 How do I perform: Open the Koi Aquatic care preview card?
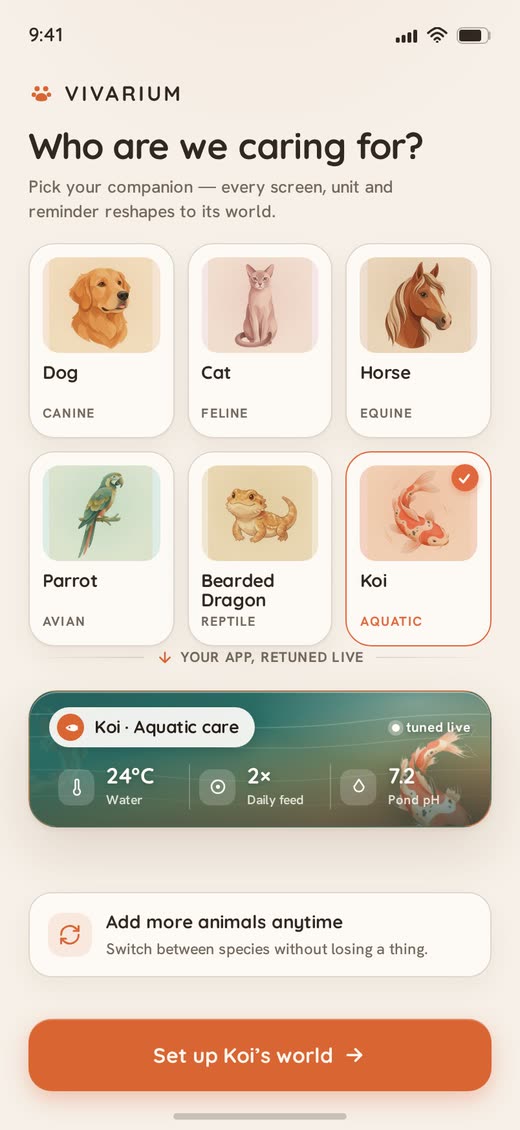click(x=260, y=759)
